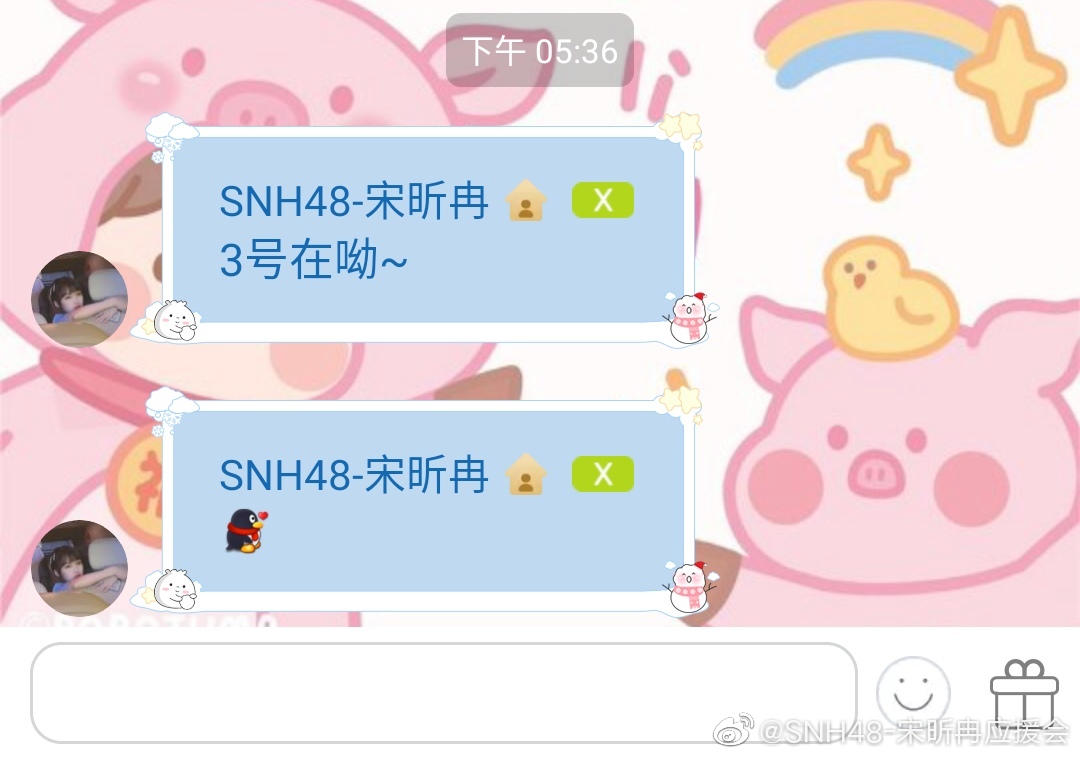The image size is (1080, 758).
Task: Open the emoji smiley picker
Action: click(x=913, y=692)
